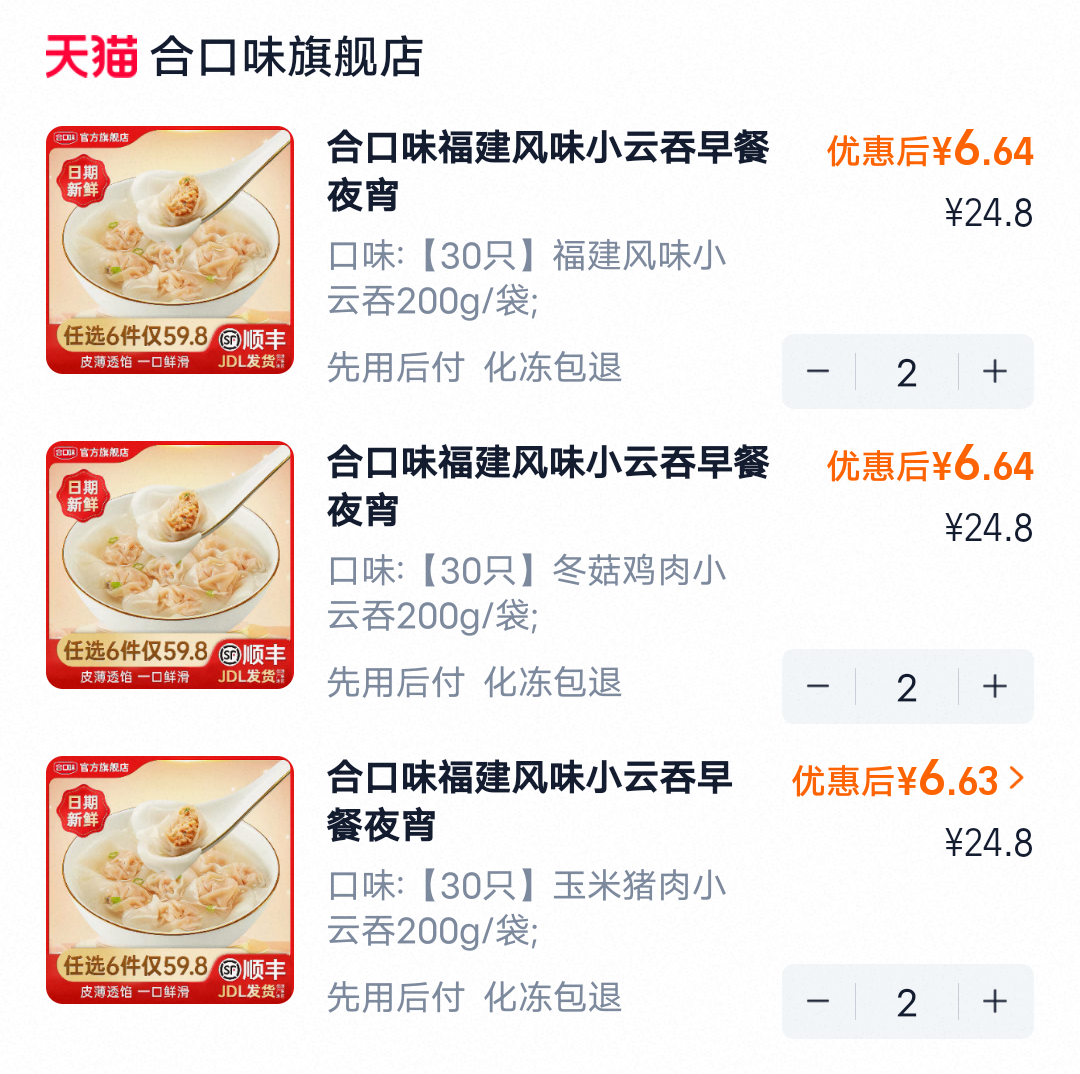Screen dimensions: 1080x1074
Task: Open the 玉米猪肉小云吞 product image
Action: tap(170, 880)
